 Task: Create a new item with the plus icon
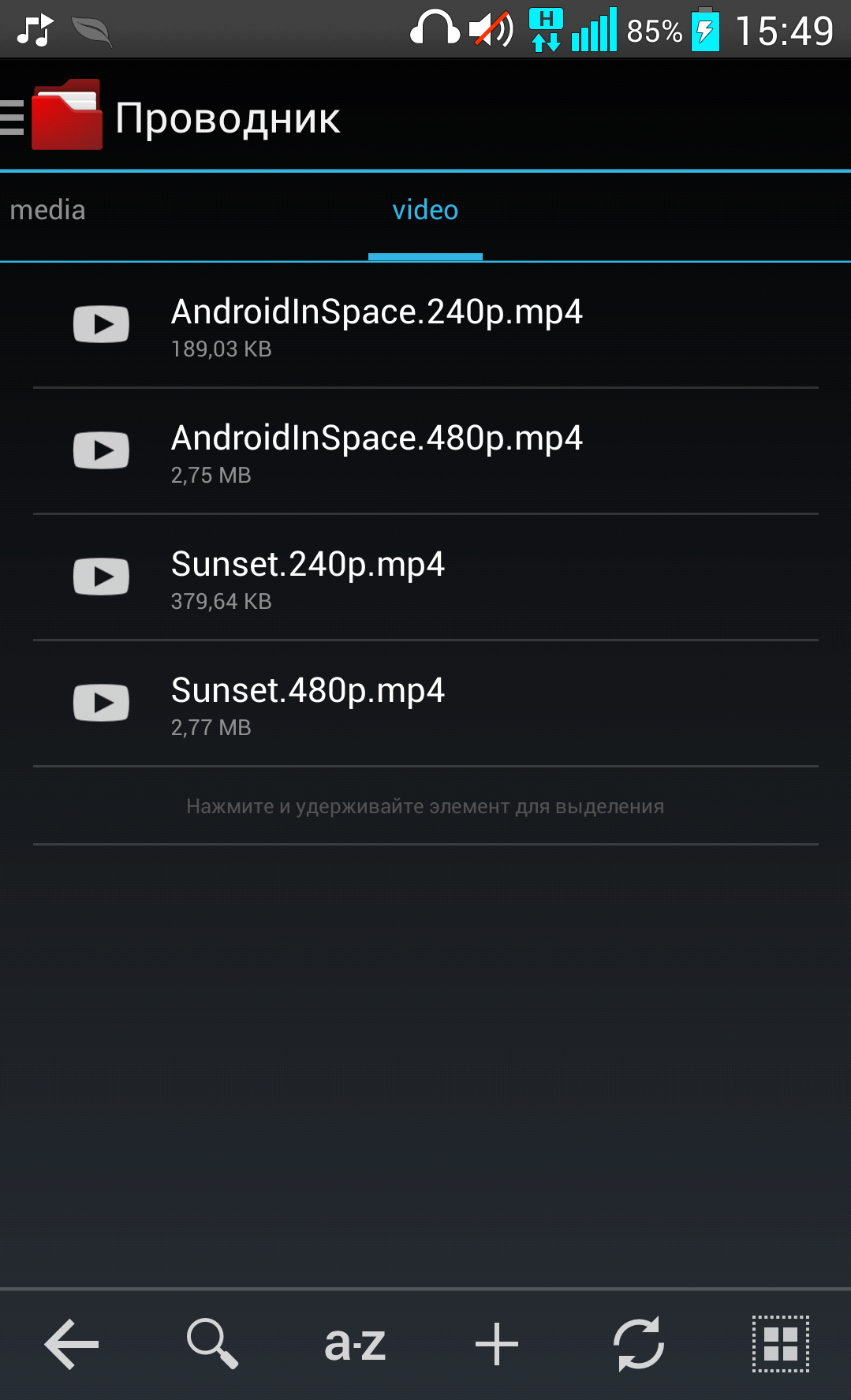coord(497,1343)
